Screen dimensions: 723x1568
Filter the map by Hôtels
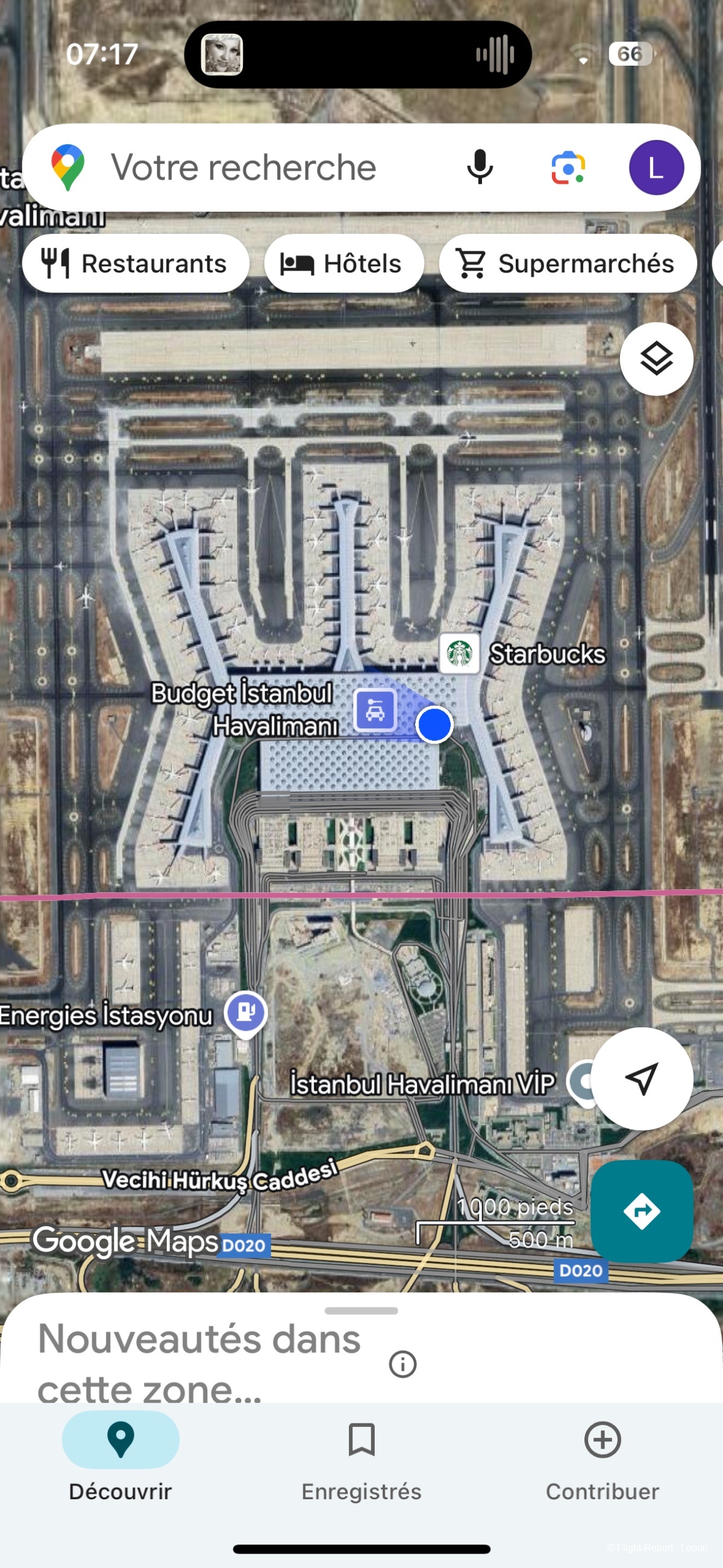point(343,263)
